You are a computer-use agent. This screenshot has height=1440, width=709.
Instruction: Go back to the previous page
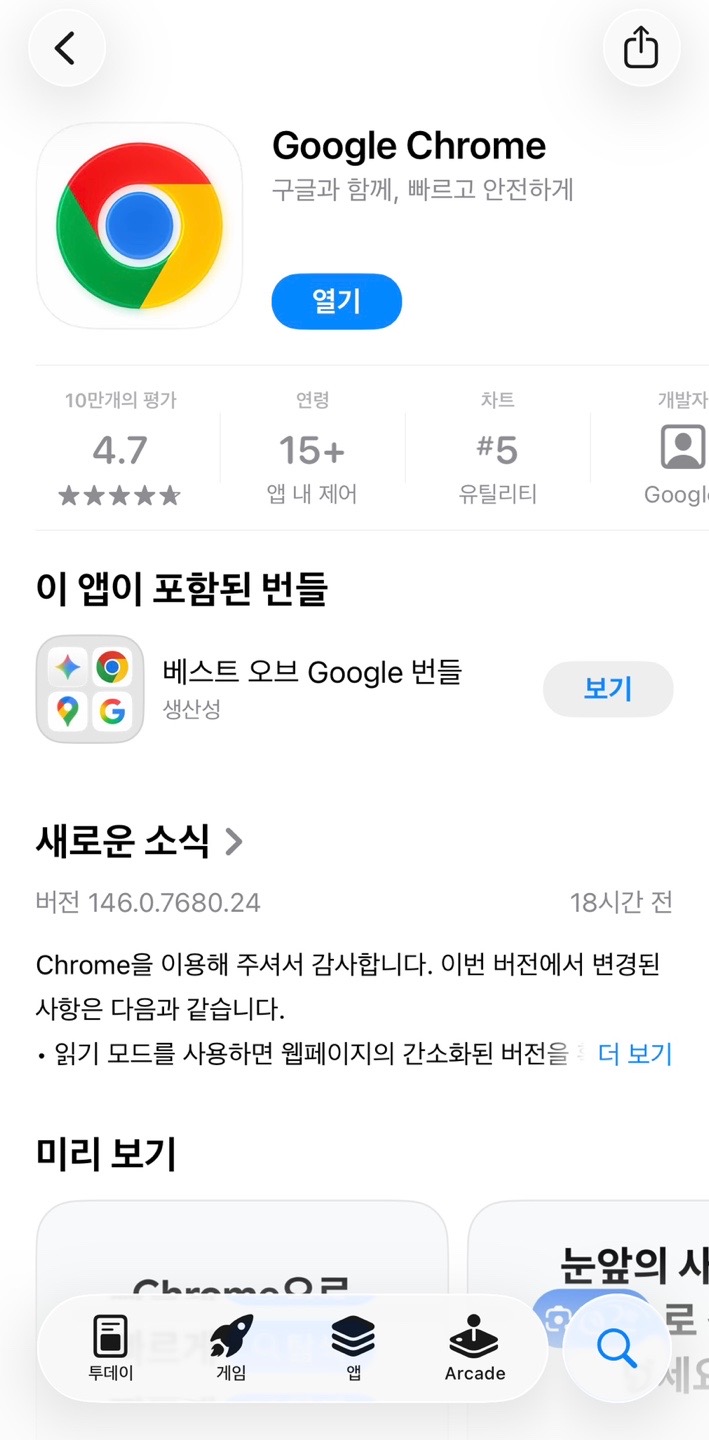[66, 47]
